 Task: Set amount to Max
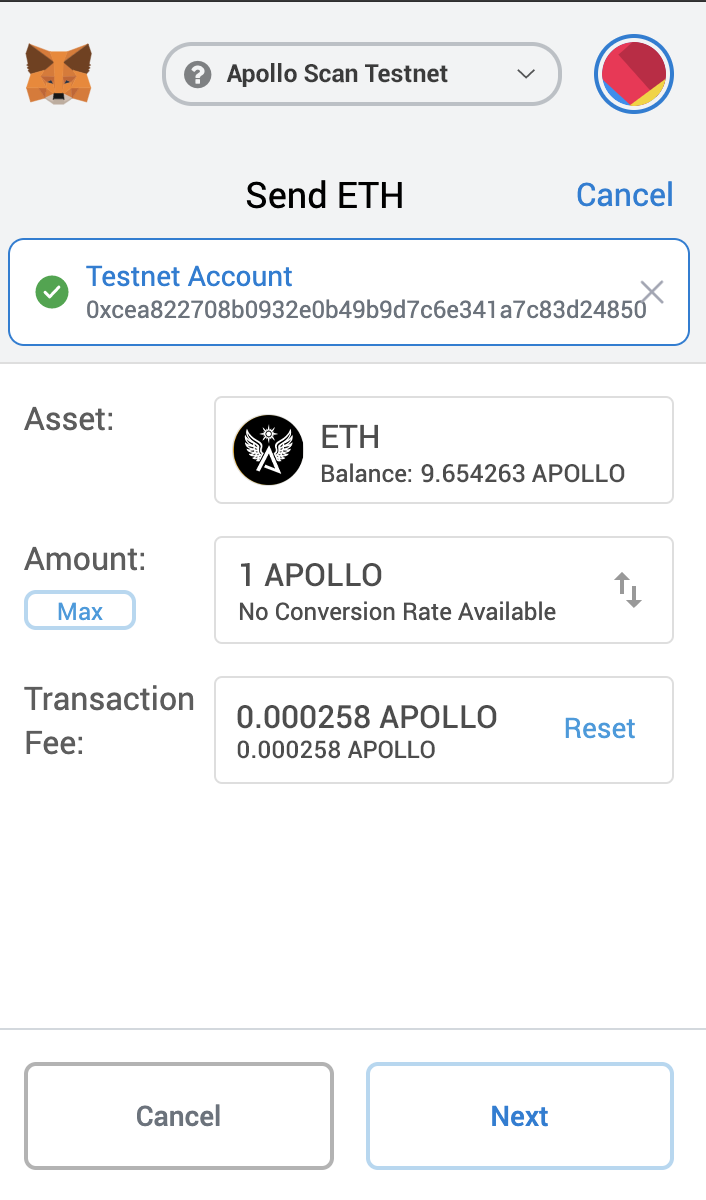[x=80, y=611]
